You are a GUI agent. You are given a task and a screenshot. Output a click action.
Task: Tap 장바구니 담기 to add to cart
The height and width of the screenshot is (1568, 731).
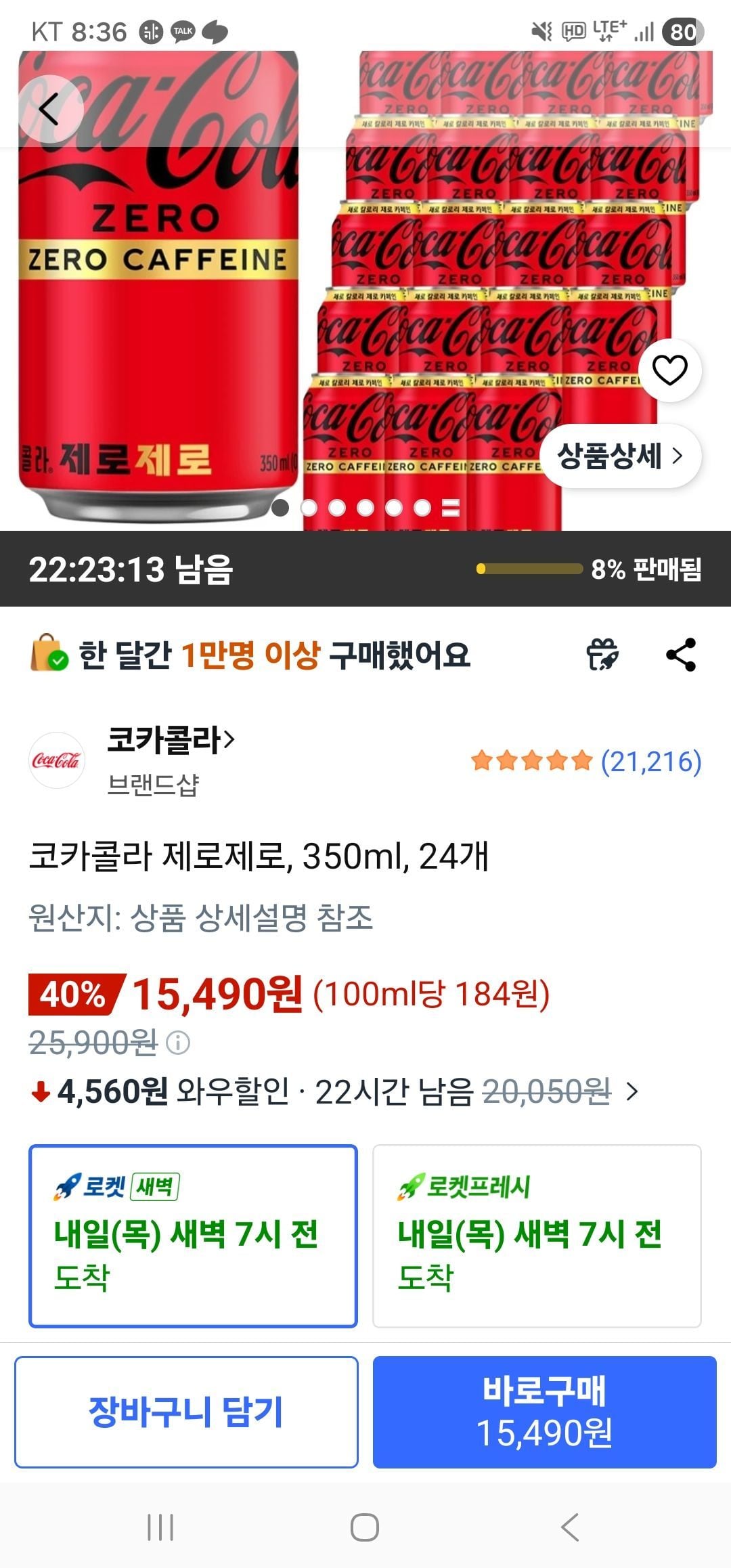coord(186,1412)
